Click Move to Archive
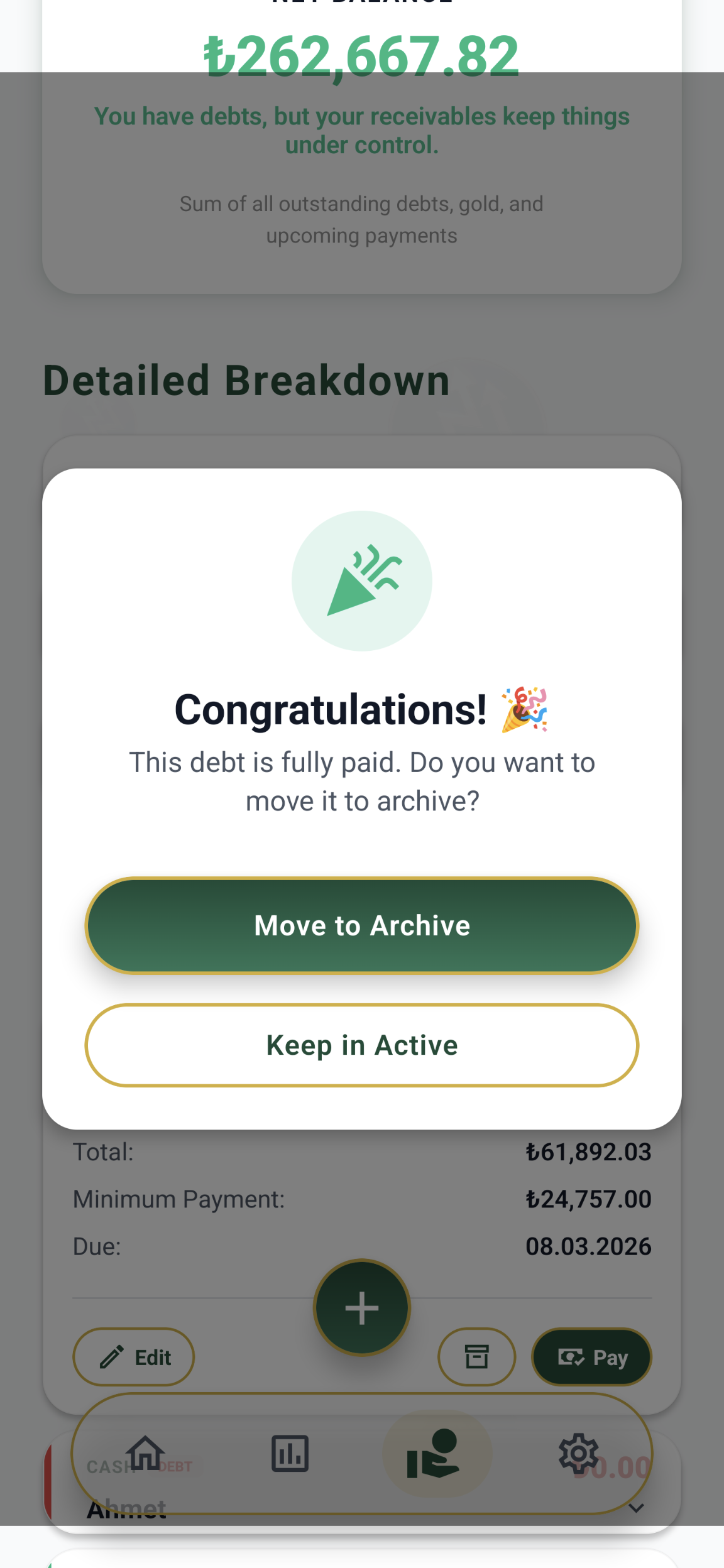The width and height of the screenshot is (724, 1568). 361,925
